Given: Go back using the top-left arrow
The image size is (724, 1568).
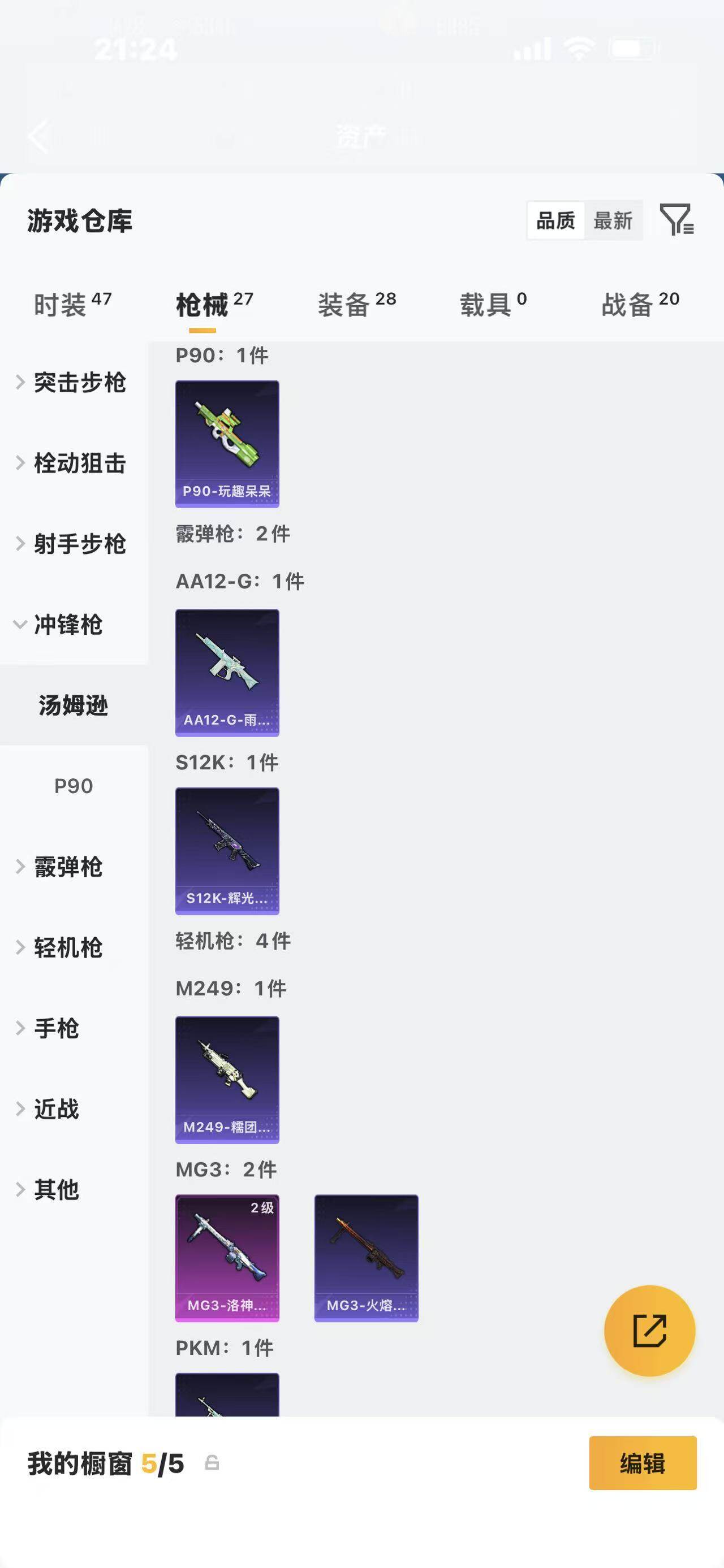Looking at the screenshot, I should [38, 137].
